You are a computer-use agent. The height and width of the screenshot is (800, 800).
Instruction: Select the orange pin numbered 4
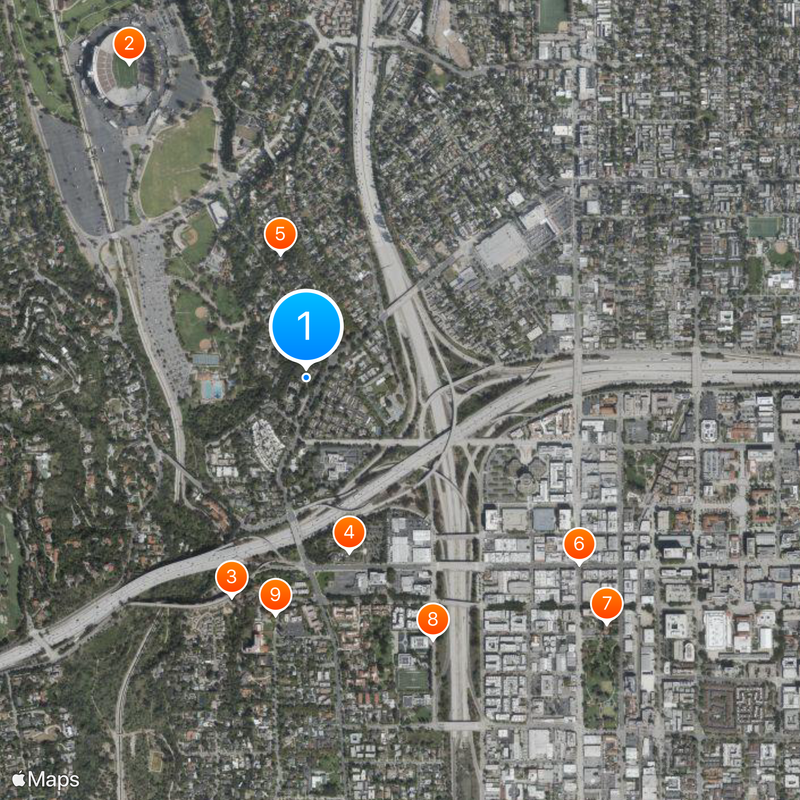coord(348,533)
